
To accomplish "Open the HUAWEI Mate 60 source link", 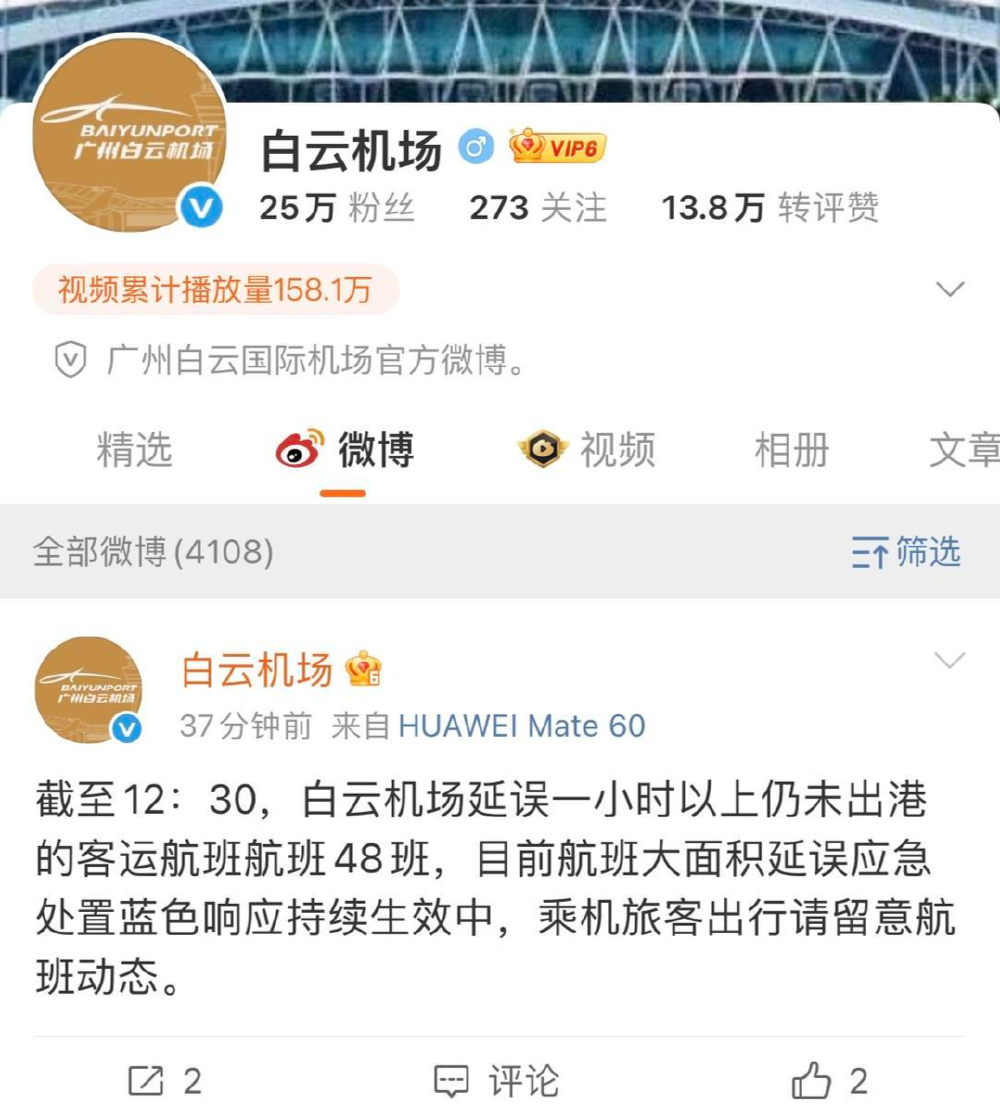I will 521,726.
